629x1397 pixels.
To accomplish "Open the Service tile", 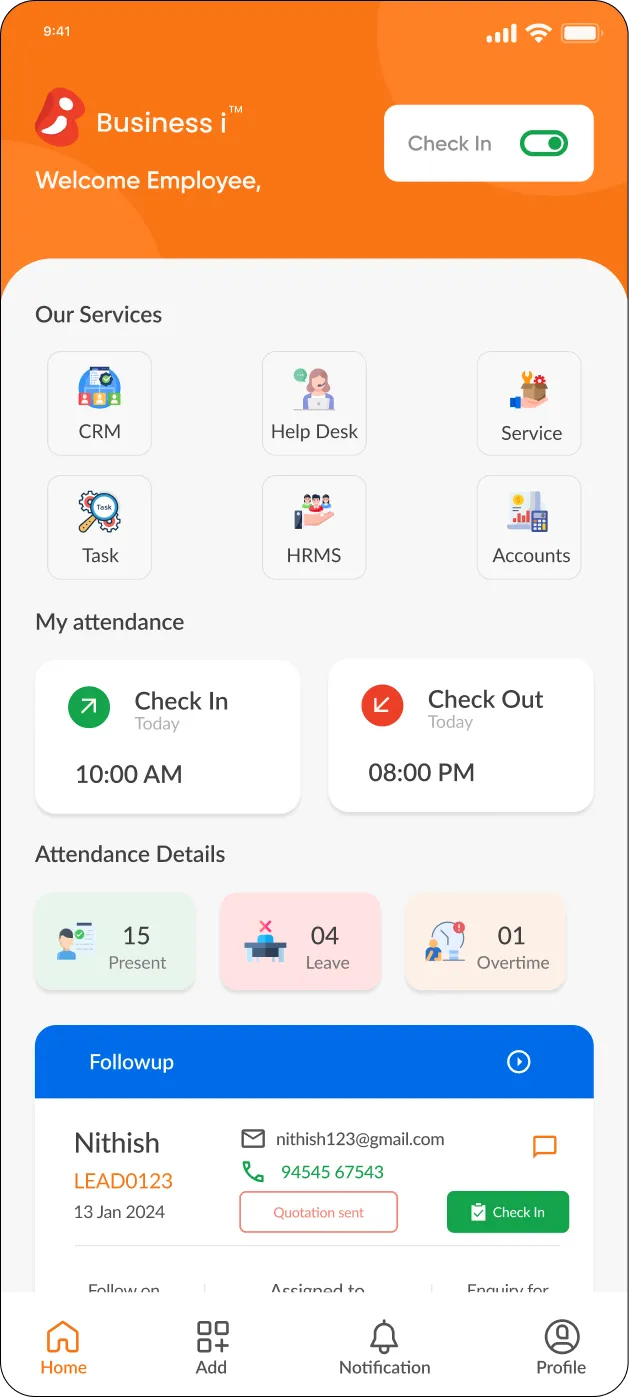I will (x=529, y=403).
